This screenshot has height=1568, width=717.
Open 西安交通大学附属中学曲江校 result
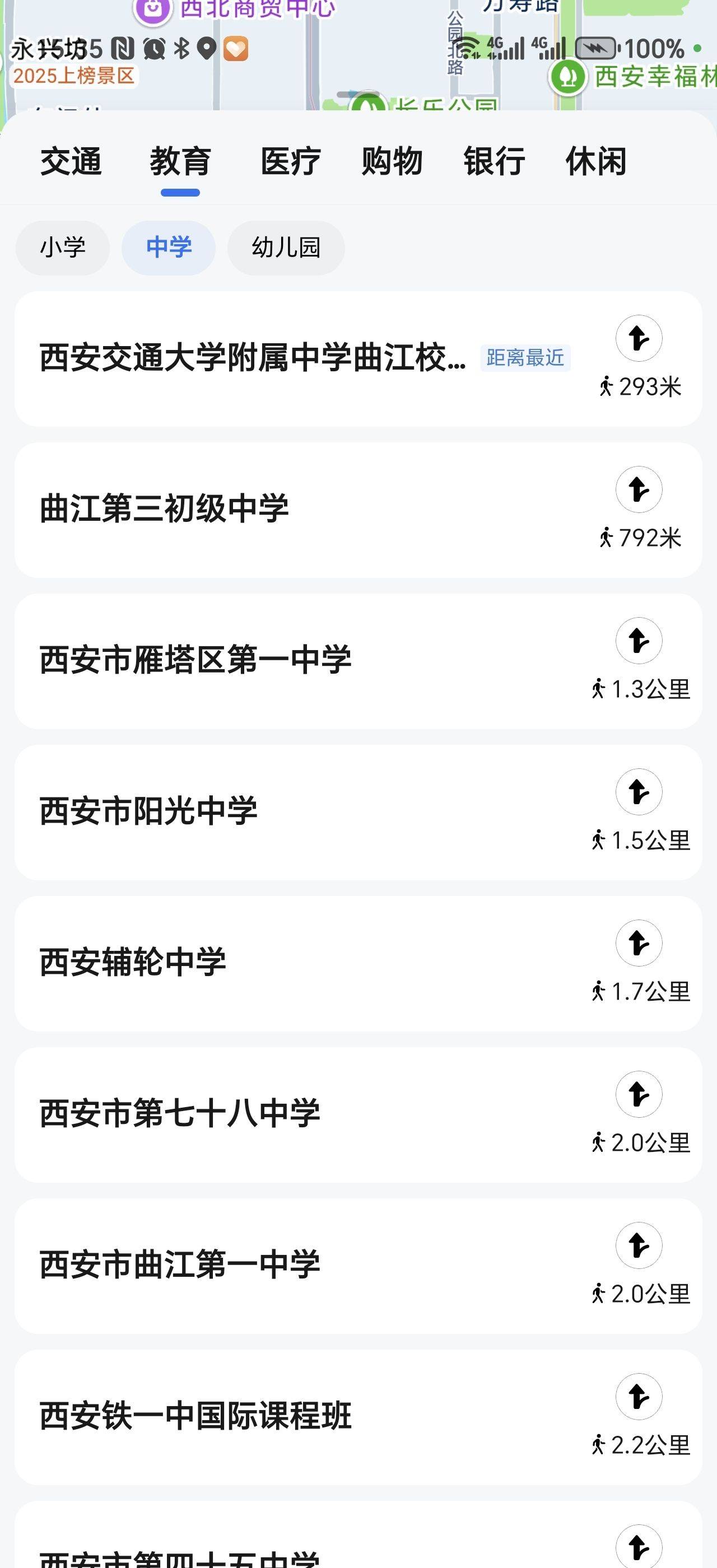click(253, 358)
